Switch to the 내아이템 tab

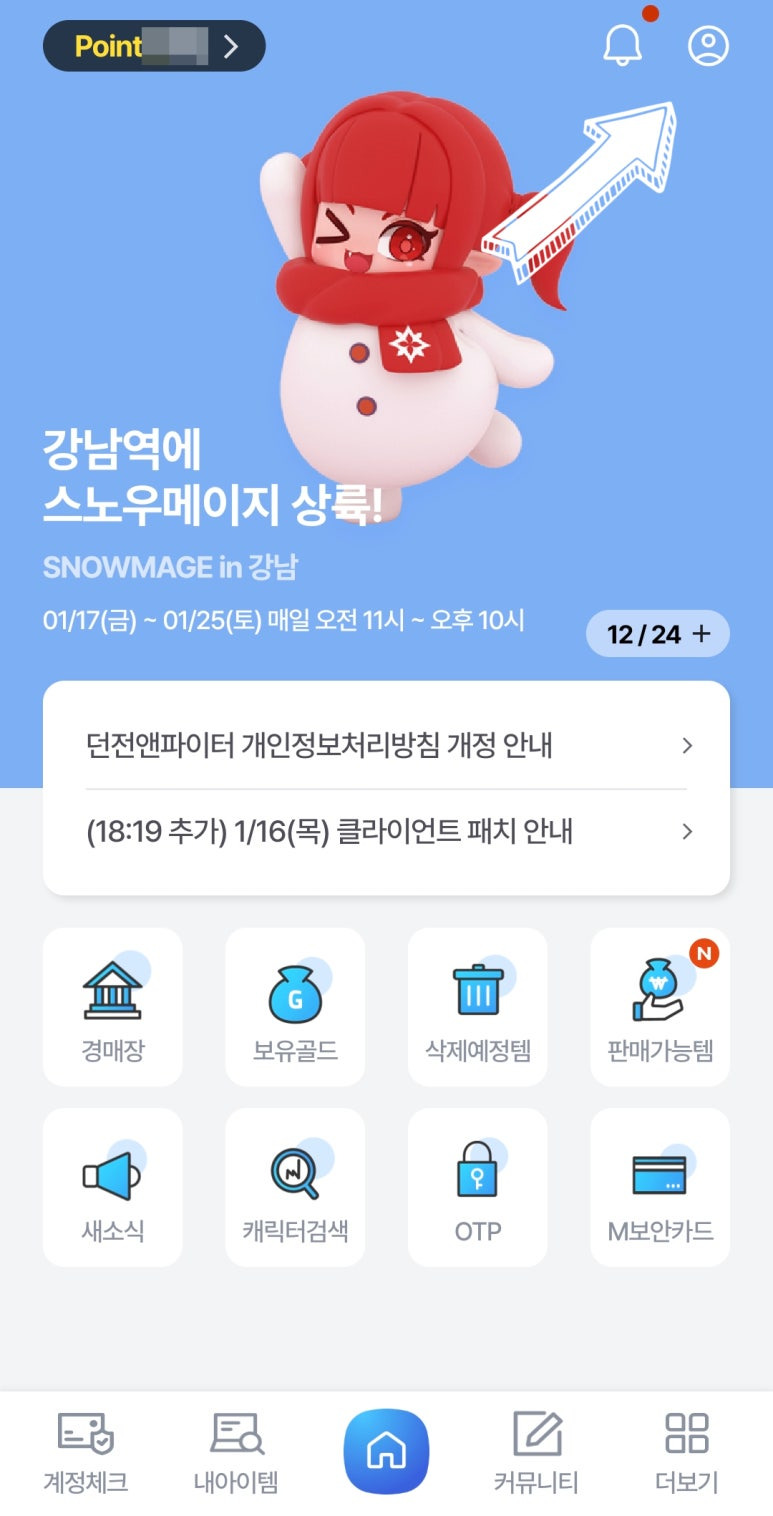click(236, 1452)
